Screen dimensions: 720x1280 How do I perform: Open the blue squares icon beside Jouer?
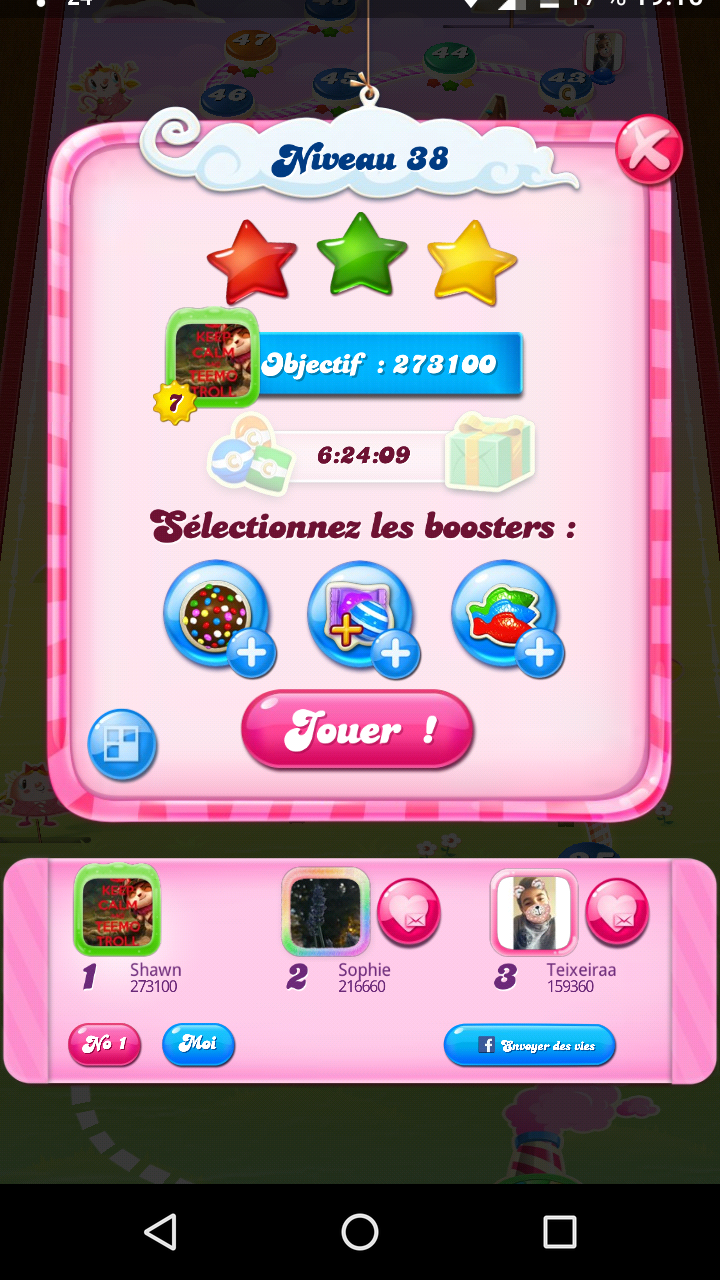(x=122, y=744)
